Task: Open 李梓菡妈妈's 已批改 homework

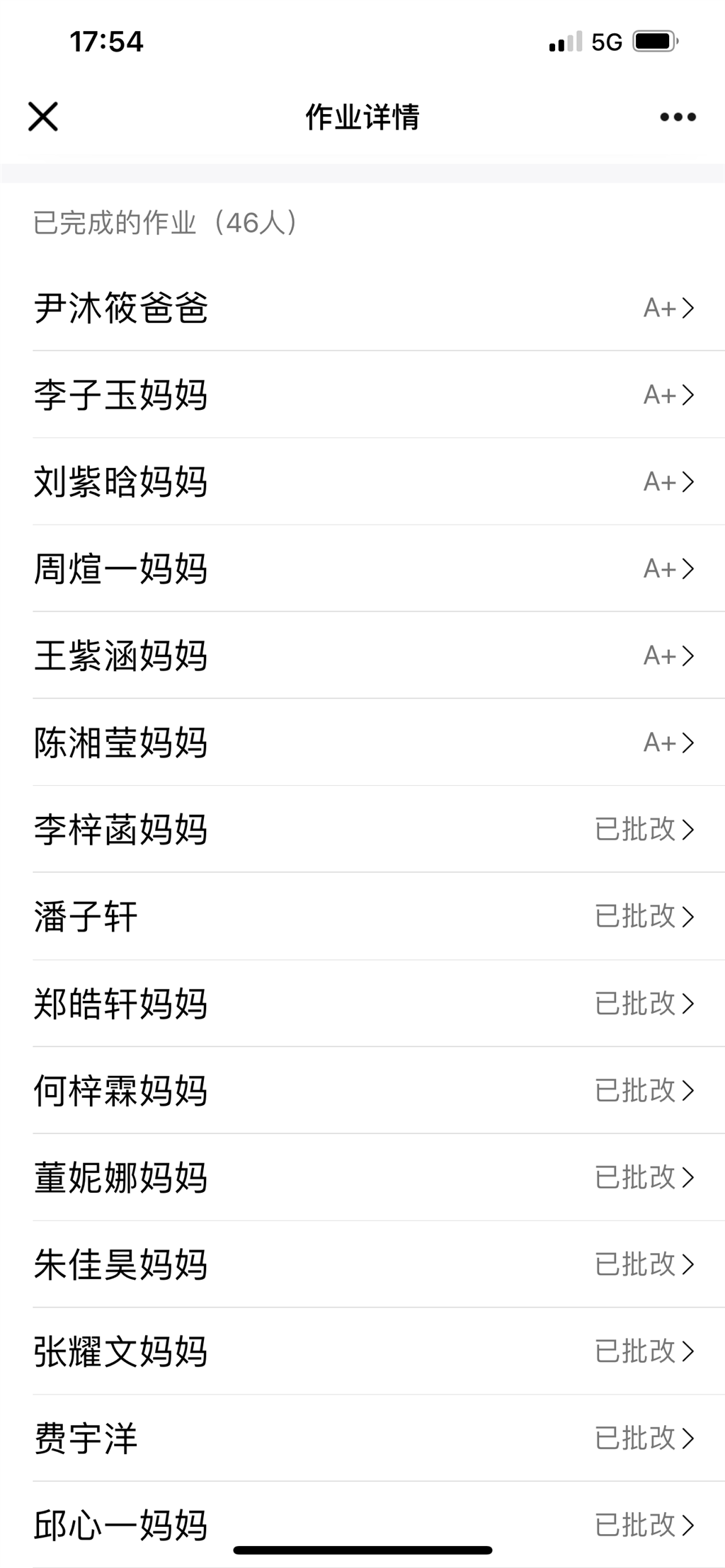Action: point(362,829)
